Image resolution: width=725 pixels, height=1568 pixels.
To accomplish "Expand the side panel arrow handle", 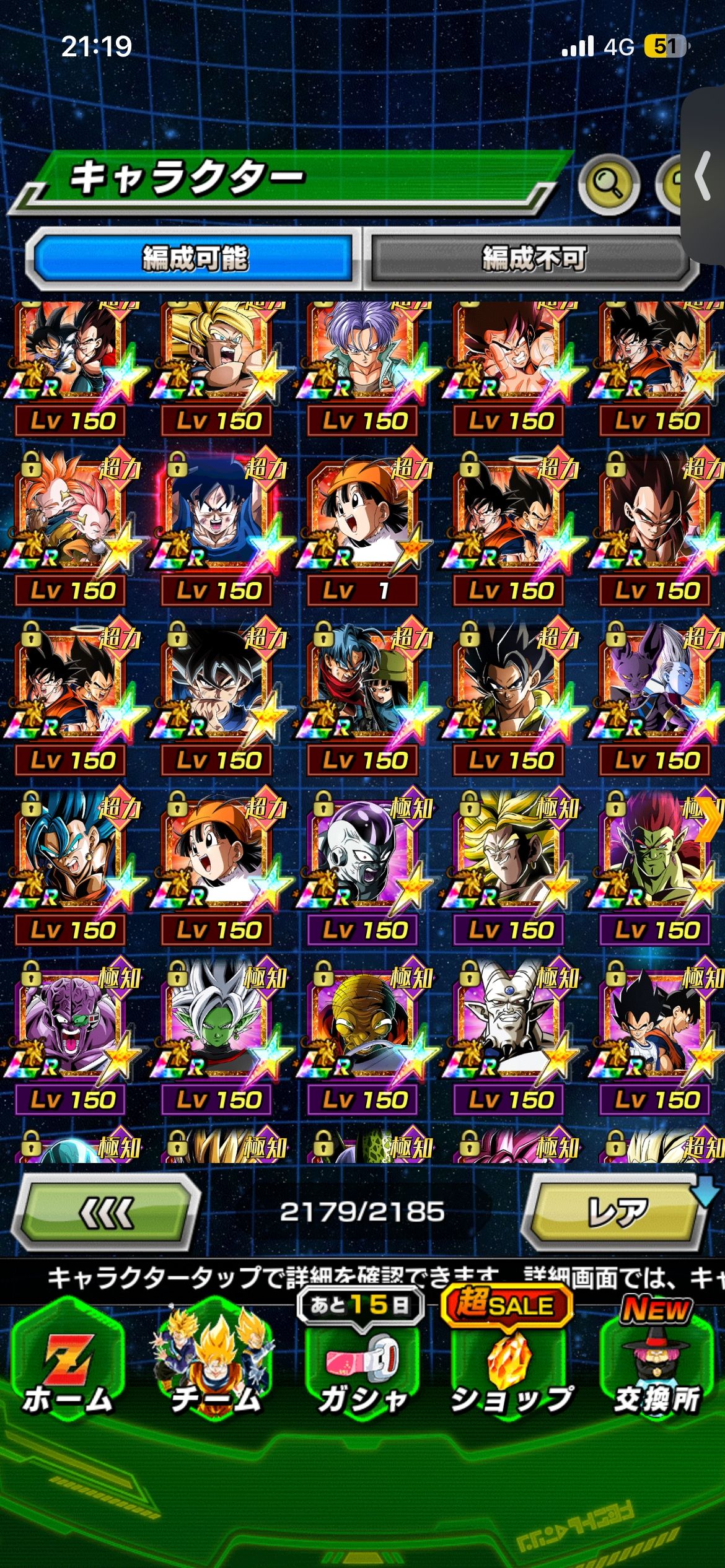I will pyautogui.click(x=704, y=176).
